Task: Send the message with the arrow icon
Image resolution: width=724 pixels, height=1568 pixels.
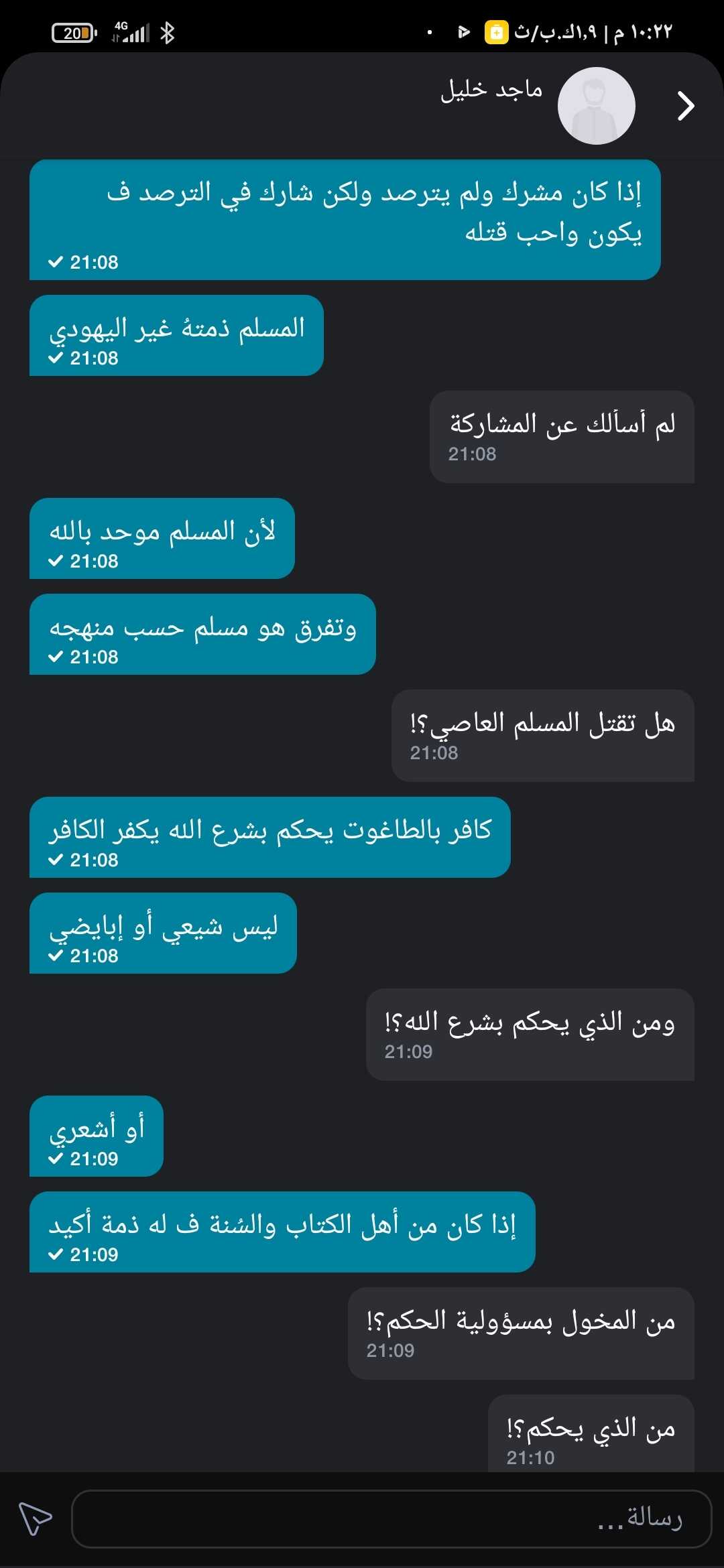Action: [35, 1518]
